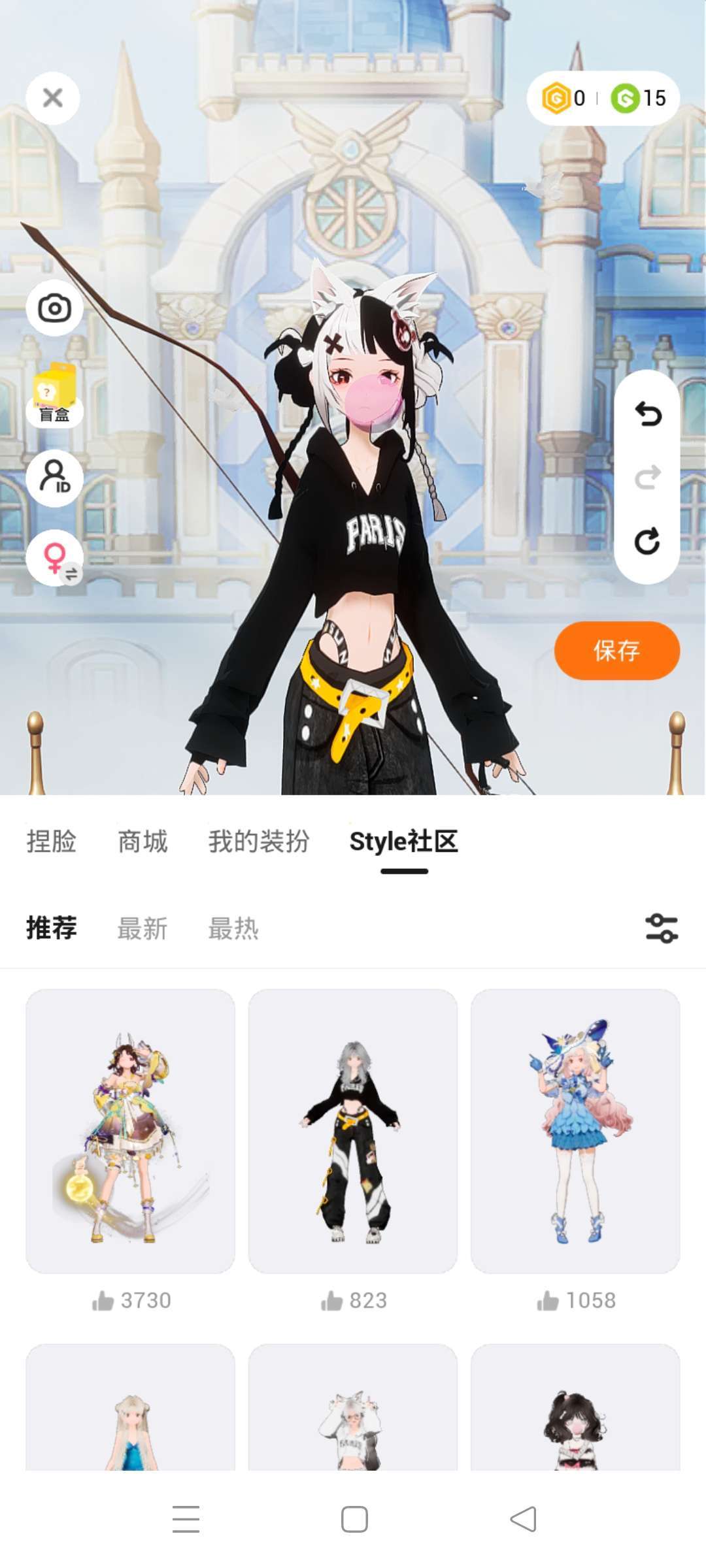Switch to the 商城 tab
This screenshot has width=706, height=1568.
point(143,841)
